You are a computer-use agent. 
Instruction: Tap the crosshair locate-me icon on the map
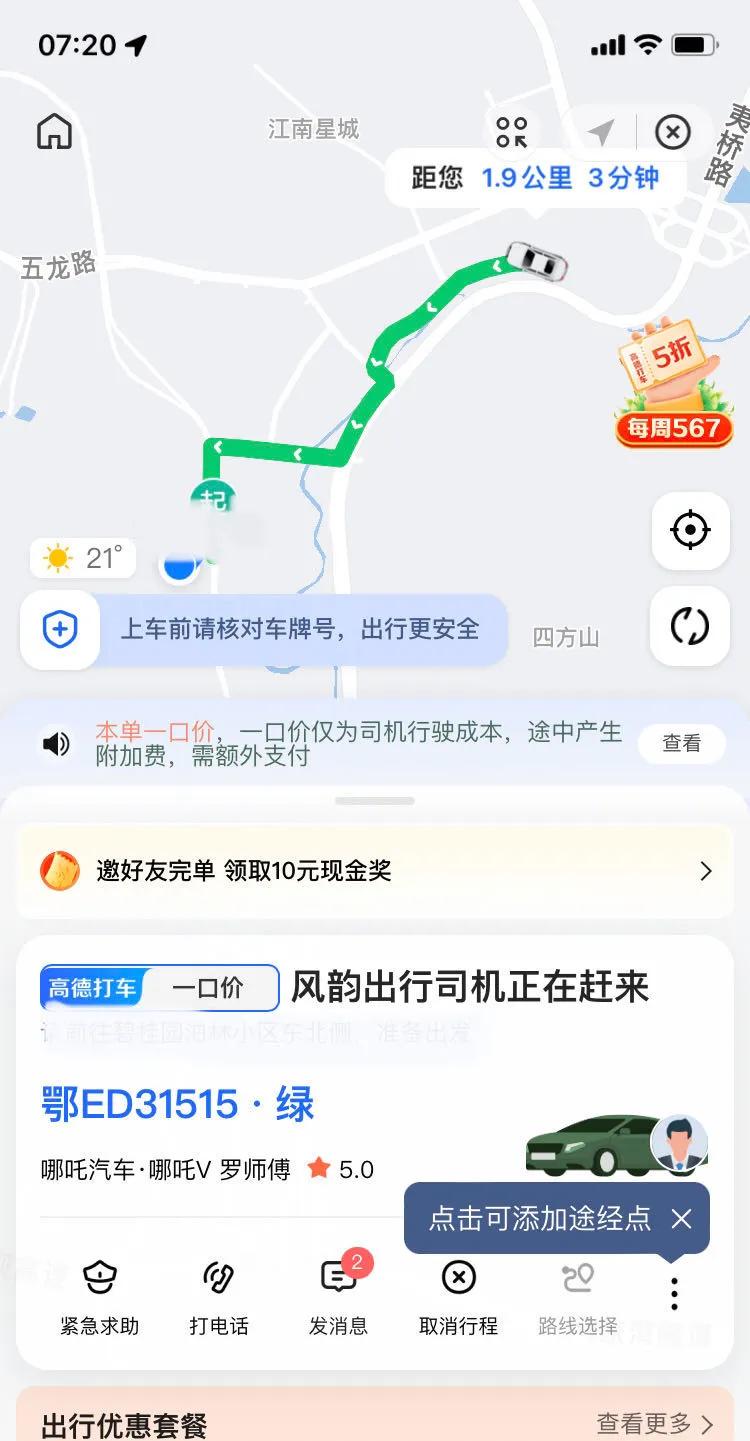tap(689, 531)
